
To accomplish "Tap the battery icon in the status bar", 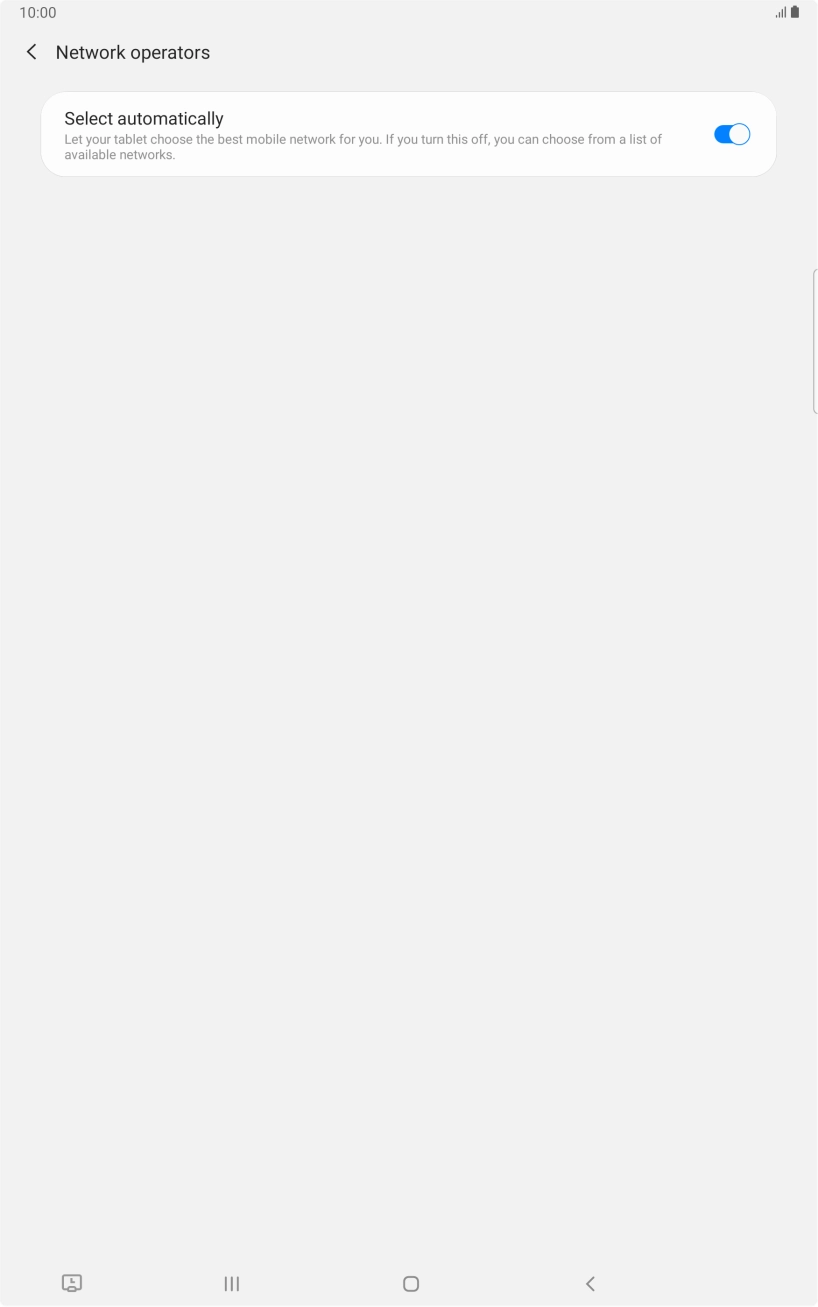I will pos(795,12).
